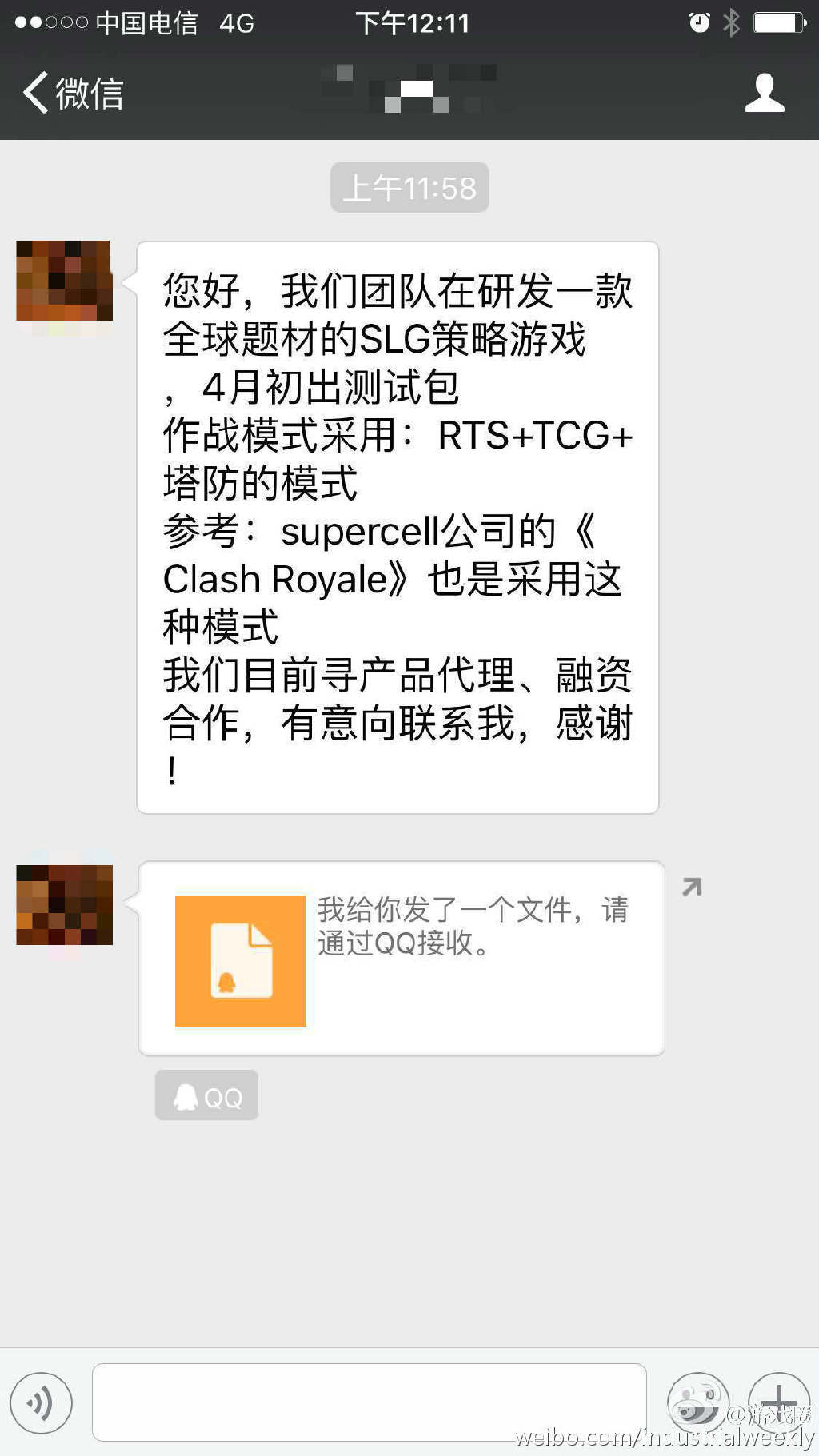Open the chat contact profile icon
This screenshot has width=819, height=1456.
click(x=764, y=93)
